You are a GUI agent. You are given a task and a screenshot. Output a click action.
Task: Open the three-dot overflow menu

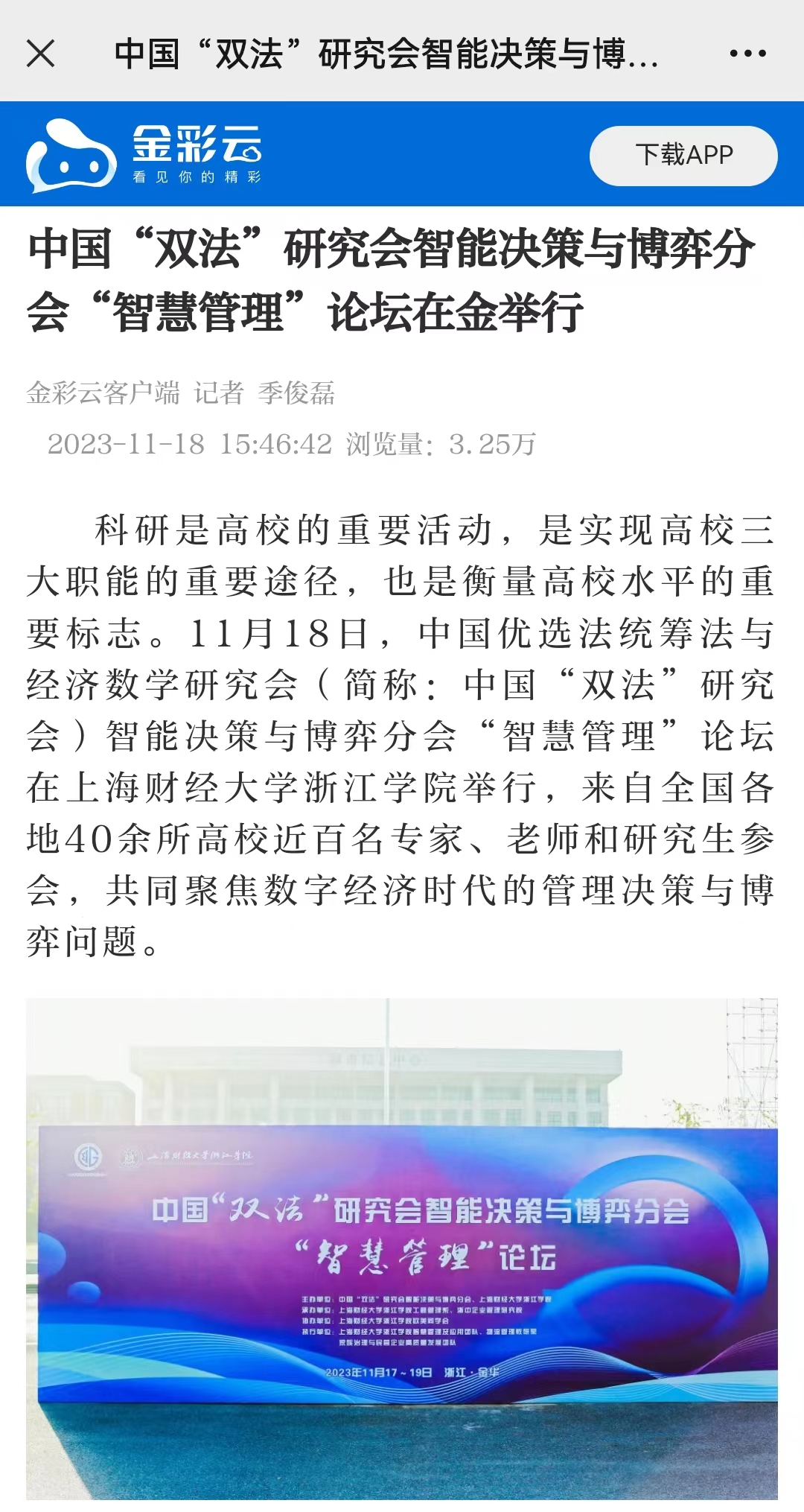[x=747, y=54]
